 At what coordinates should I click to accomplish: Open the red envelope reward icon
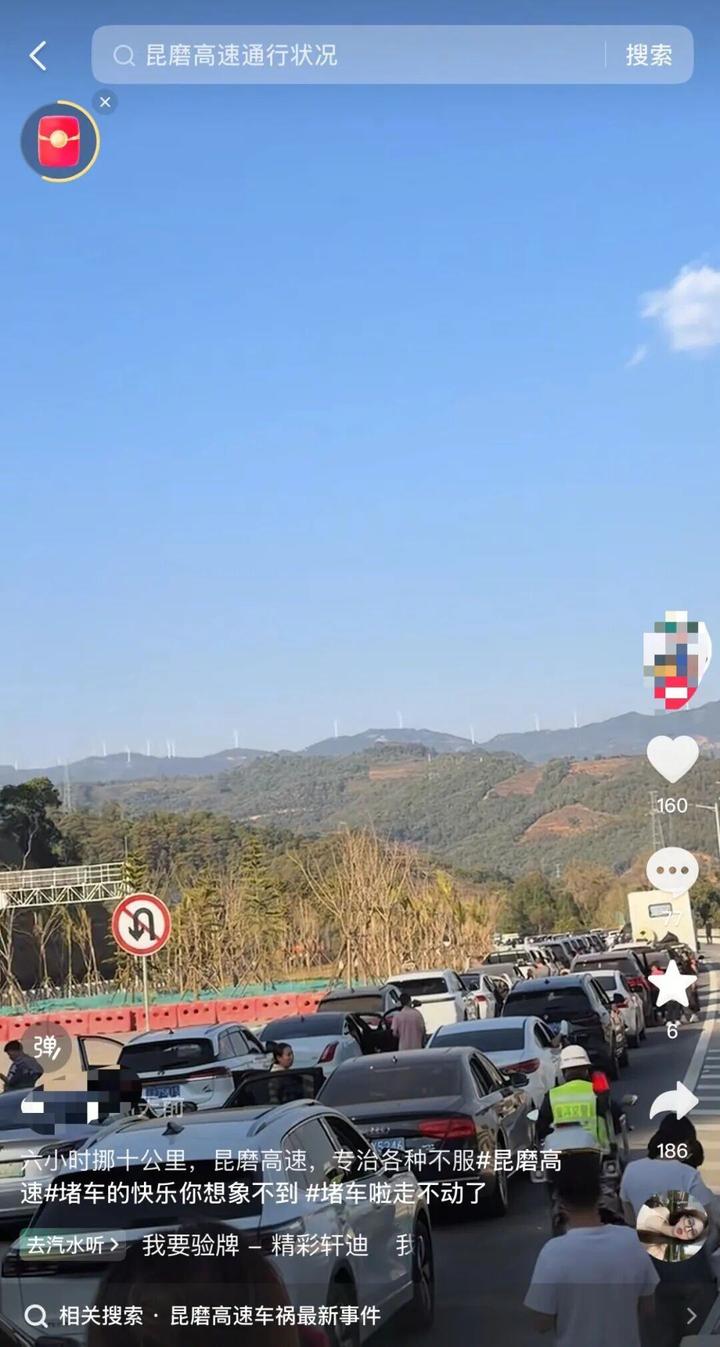click(60, 141)
